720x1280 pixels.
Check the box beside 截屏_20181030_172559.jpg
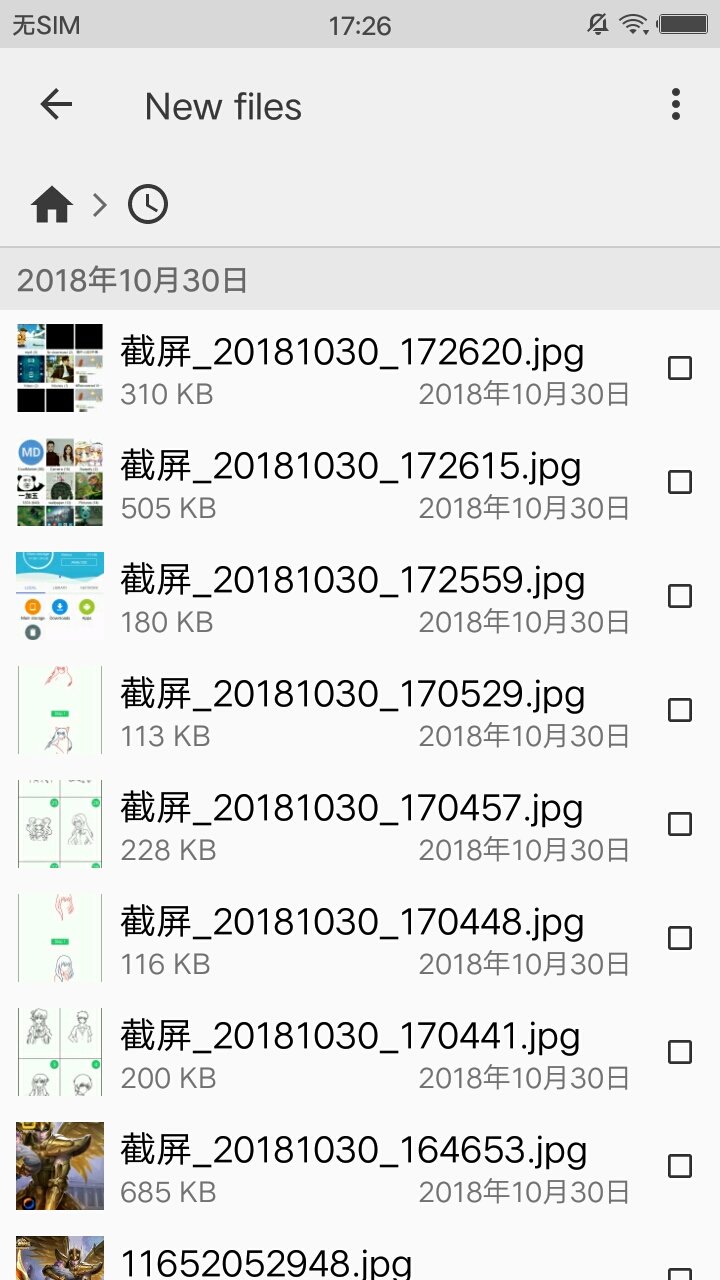(x=680, y=596)
